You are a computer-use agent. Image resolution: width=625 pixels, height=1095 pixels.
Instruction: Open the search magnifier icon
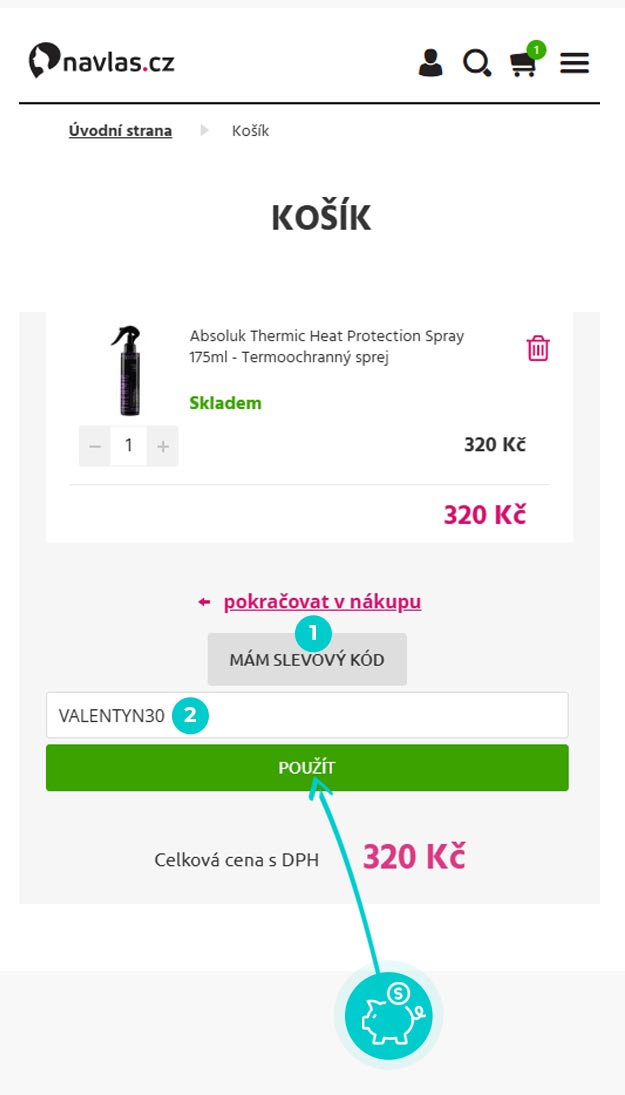[476, 63]
